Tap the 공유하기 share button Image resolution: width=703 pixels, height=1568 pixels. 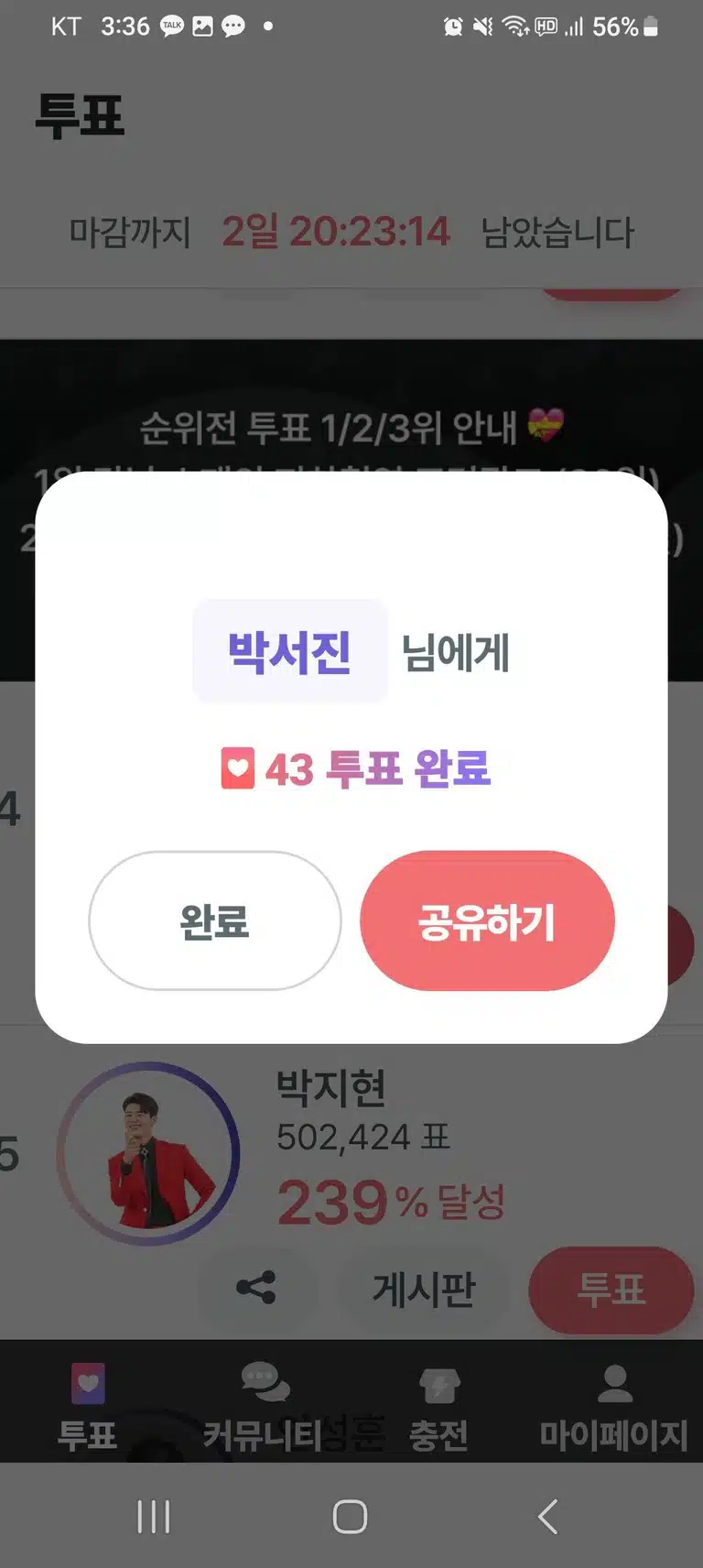pos(487,920)
